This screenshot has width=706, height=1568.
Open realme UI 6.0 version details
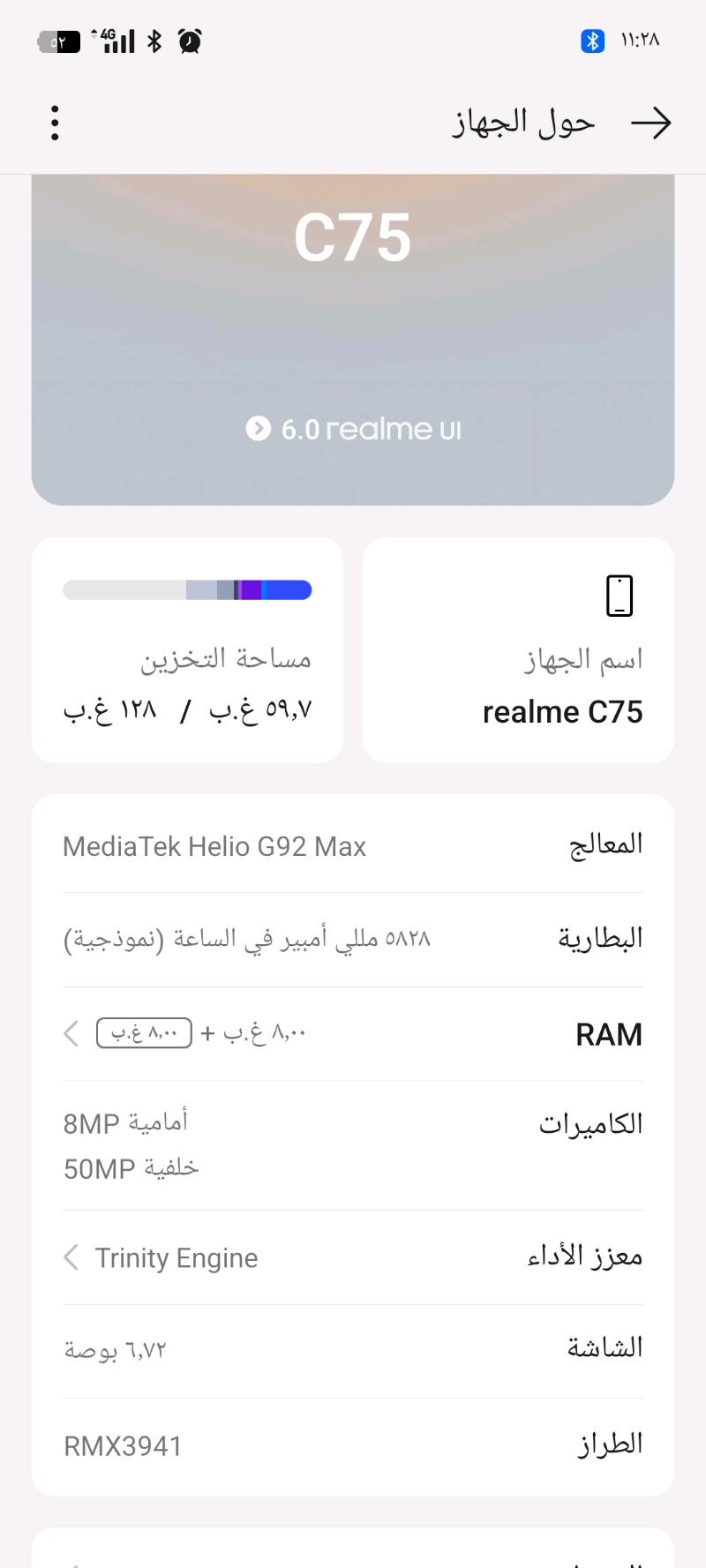[353, 430]
